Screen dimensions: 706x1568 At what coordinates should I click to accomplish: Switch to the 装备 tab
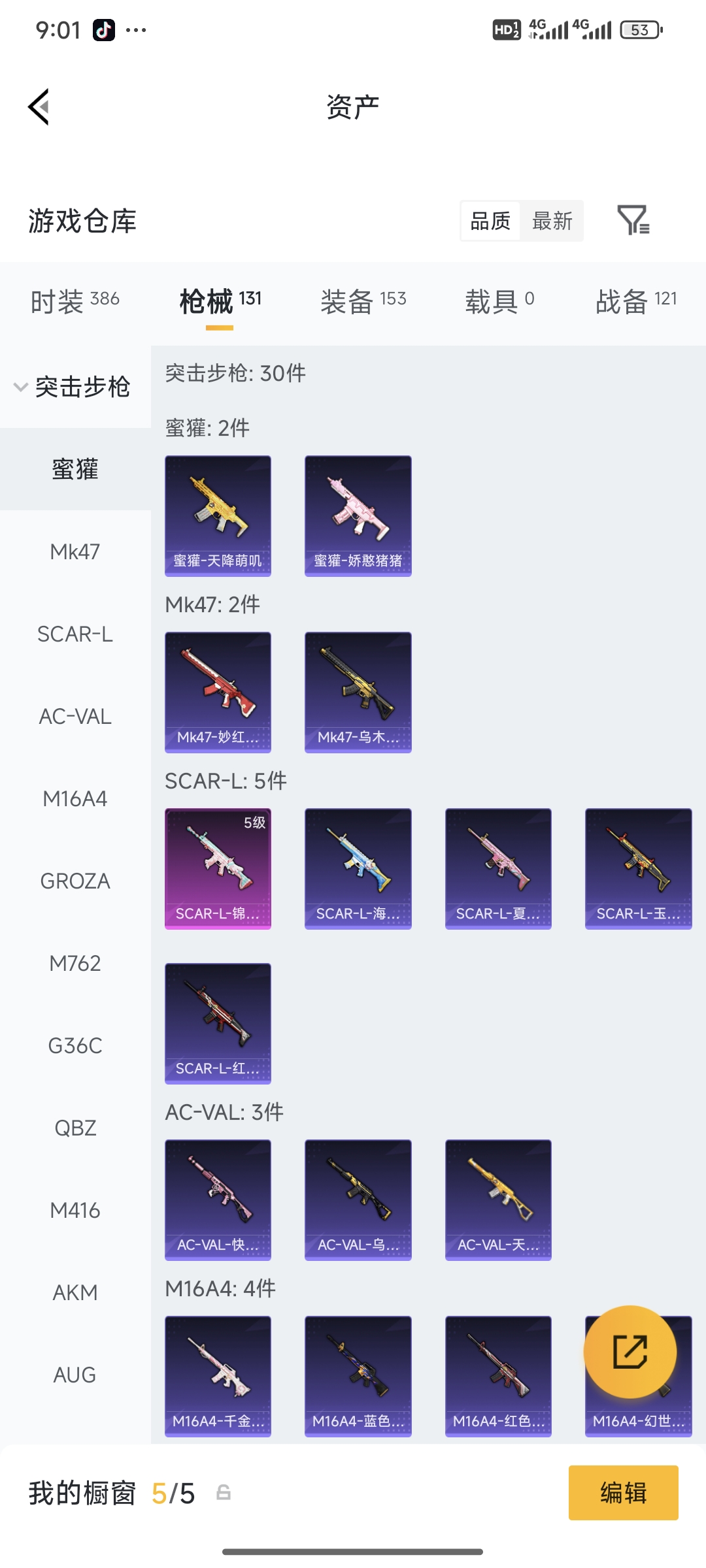pos(363,301)
